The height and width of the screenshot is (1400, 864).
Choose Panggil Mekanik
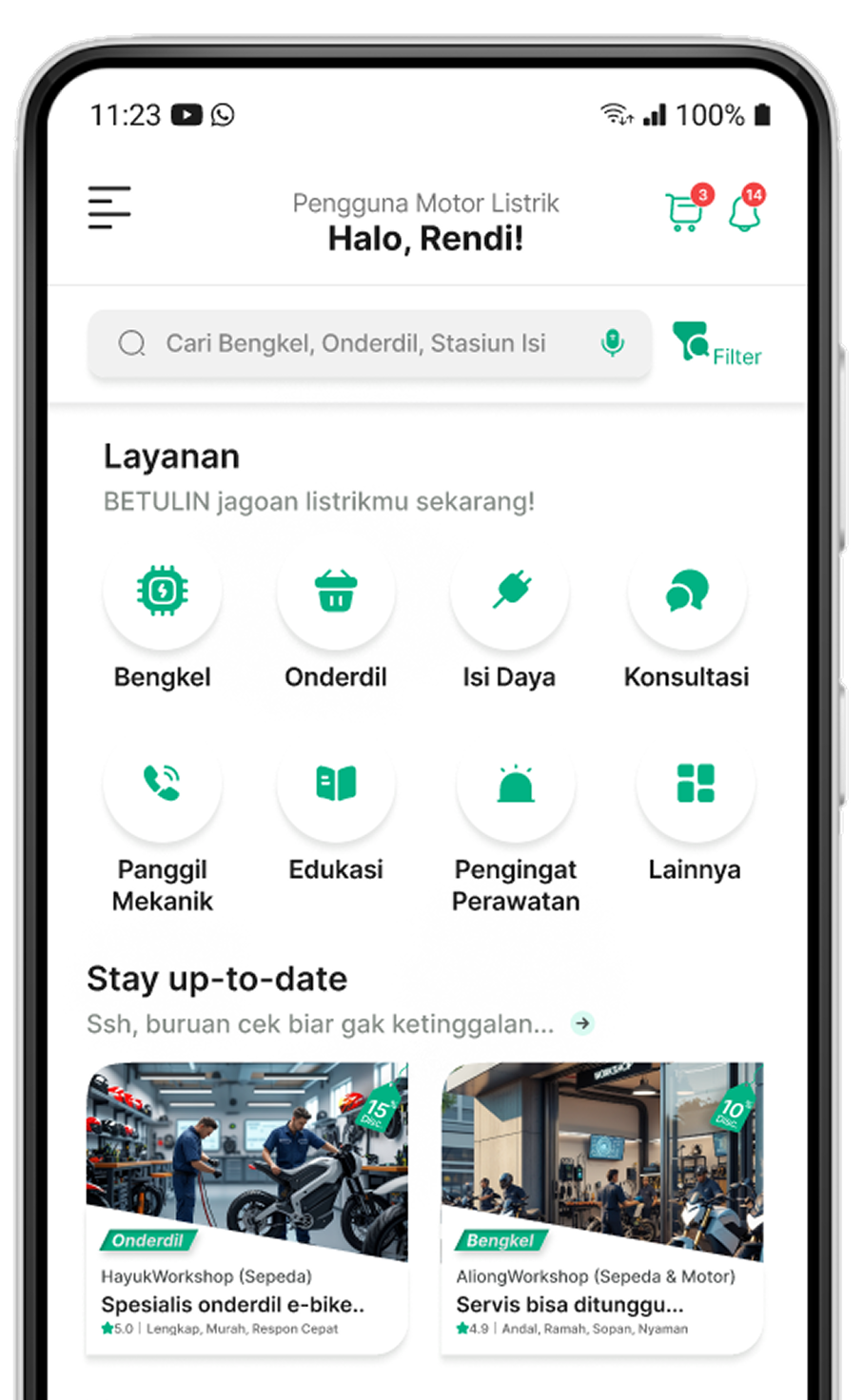163,785
